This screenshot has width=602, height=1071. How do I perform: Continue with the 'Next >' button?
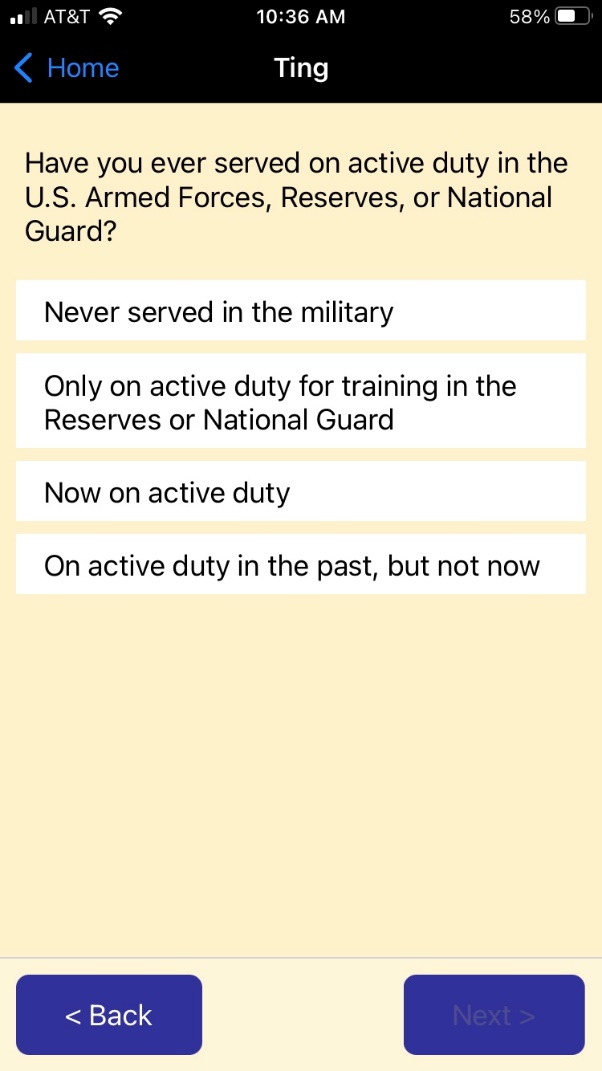click(x=494, y=1015)
